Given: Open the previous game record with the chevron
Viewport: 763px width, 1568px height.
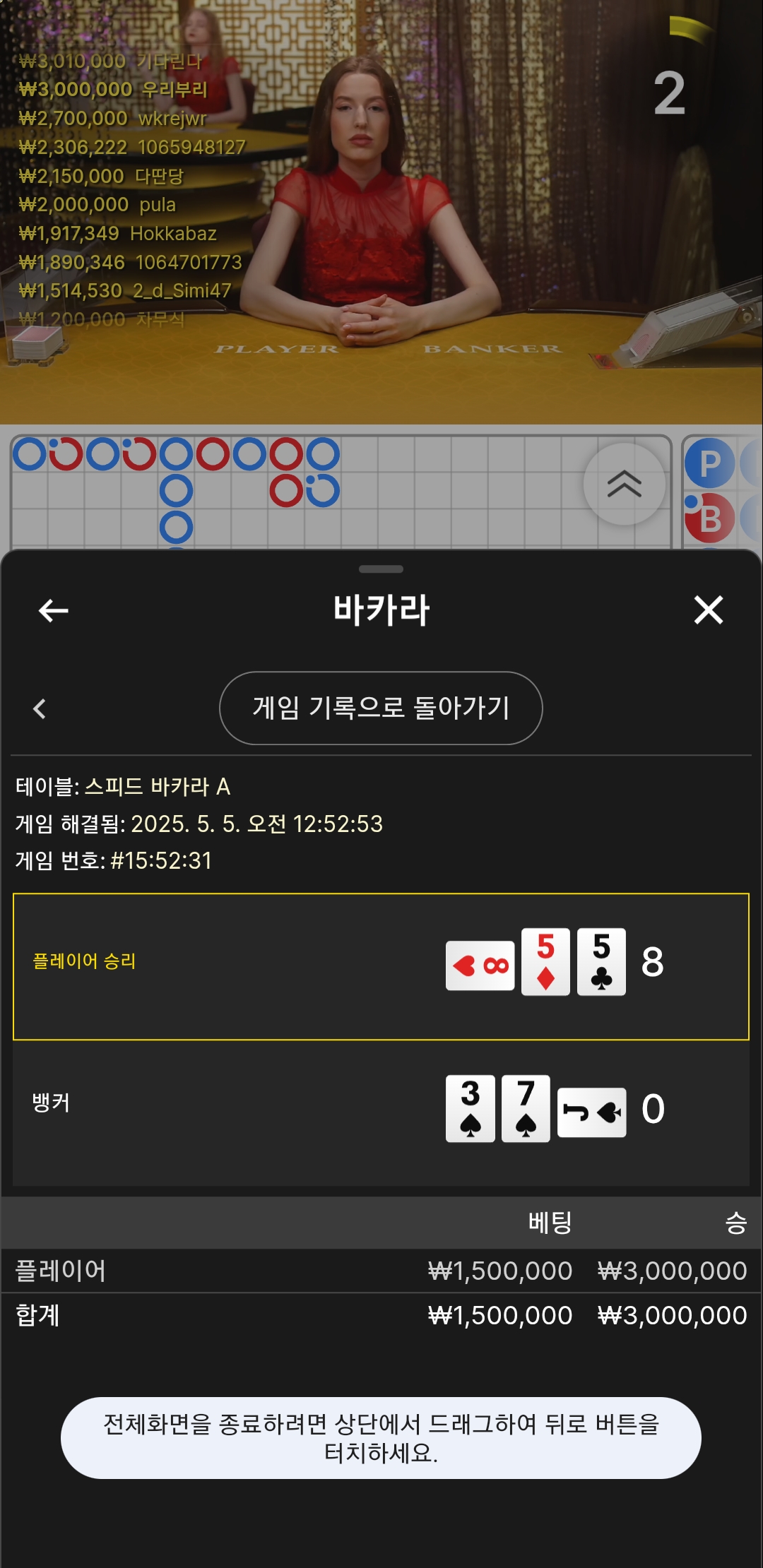Looking at the screenshot, I should (x=40, y=708).
